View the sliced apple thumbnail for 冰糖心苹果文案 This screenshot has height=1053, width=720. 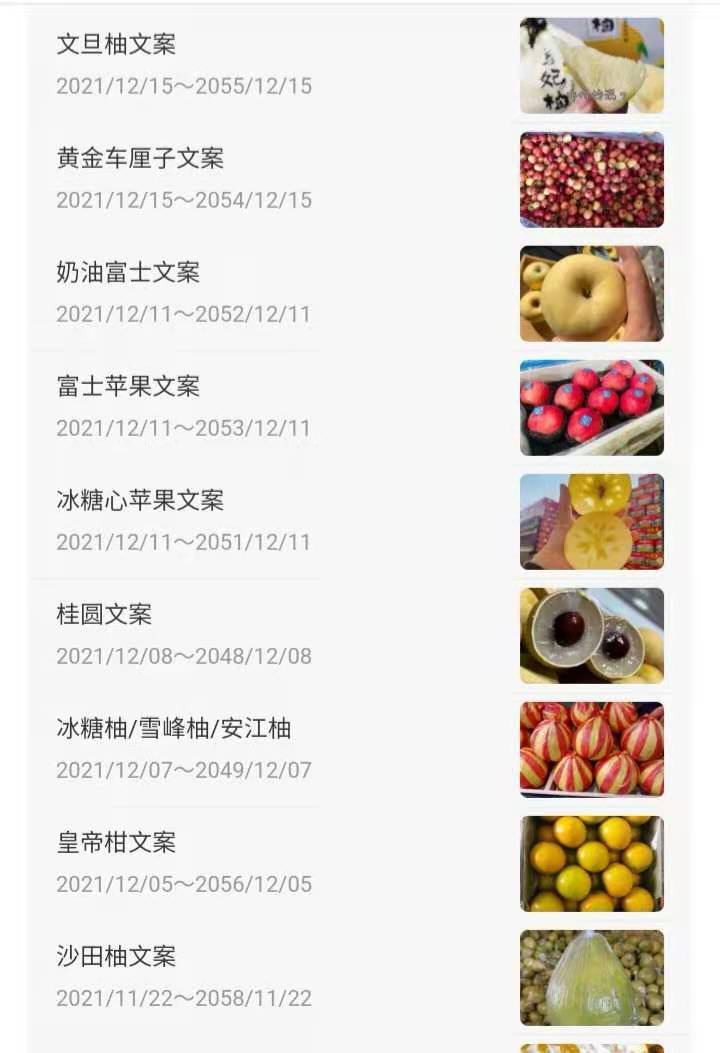pos(591,521)
